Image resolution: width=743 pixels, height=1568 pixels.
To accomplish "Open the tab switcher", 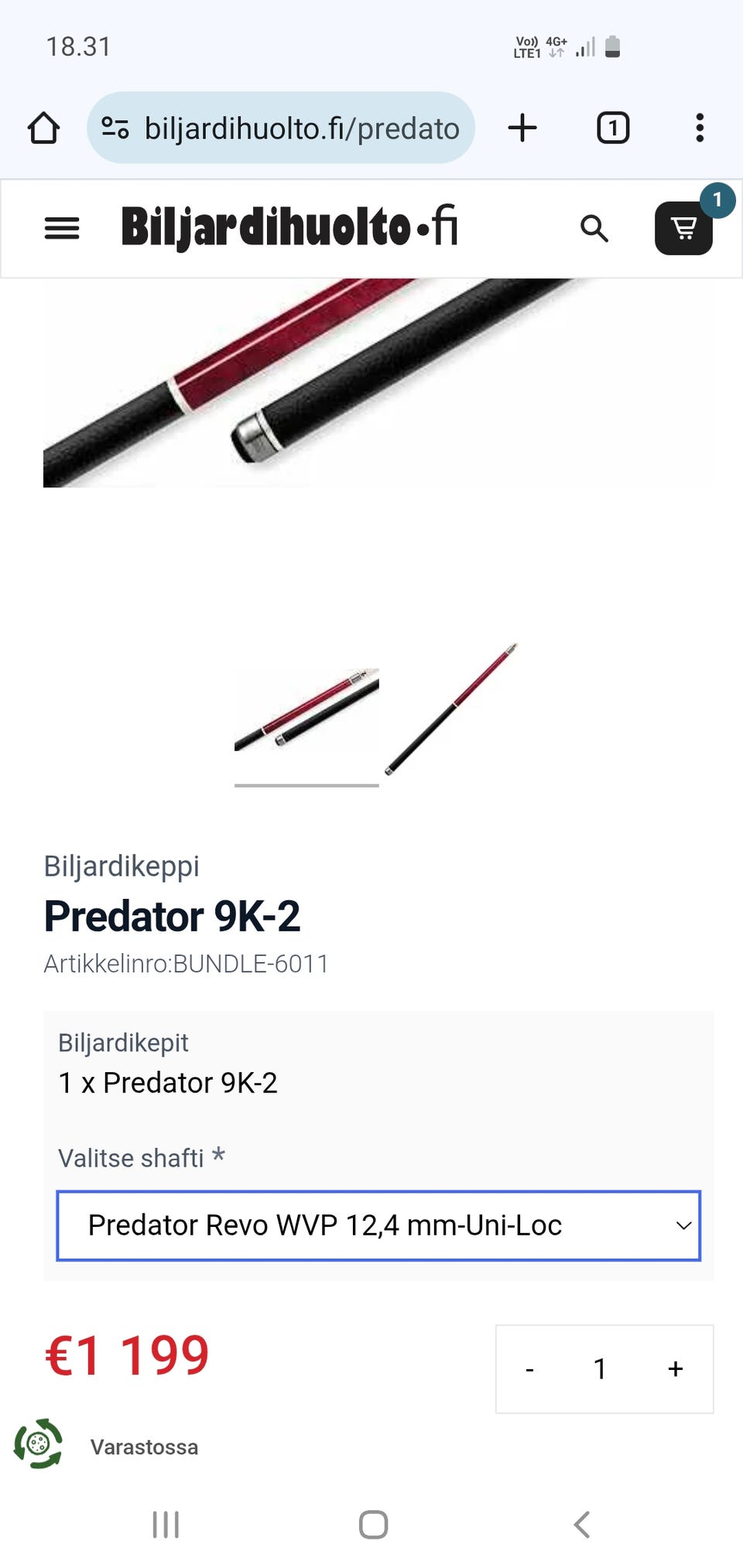I will pos(612,128).
